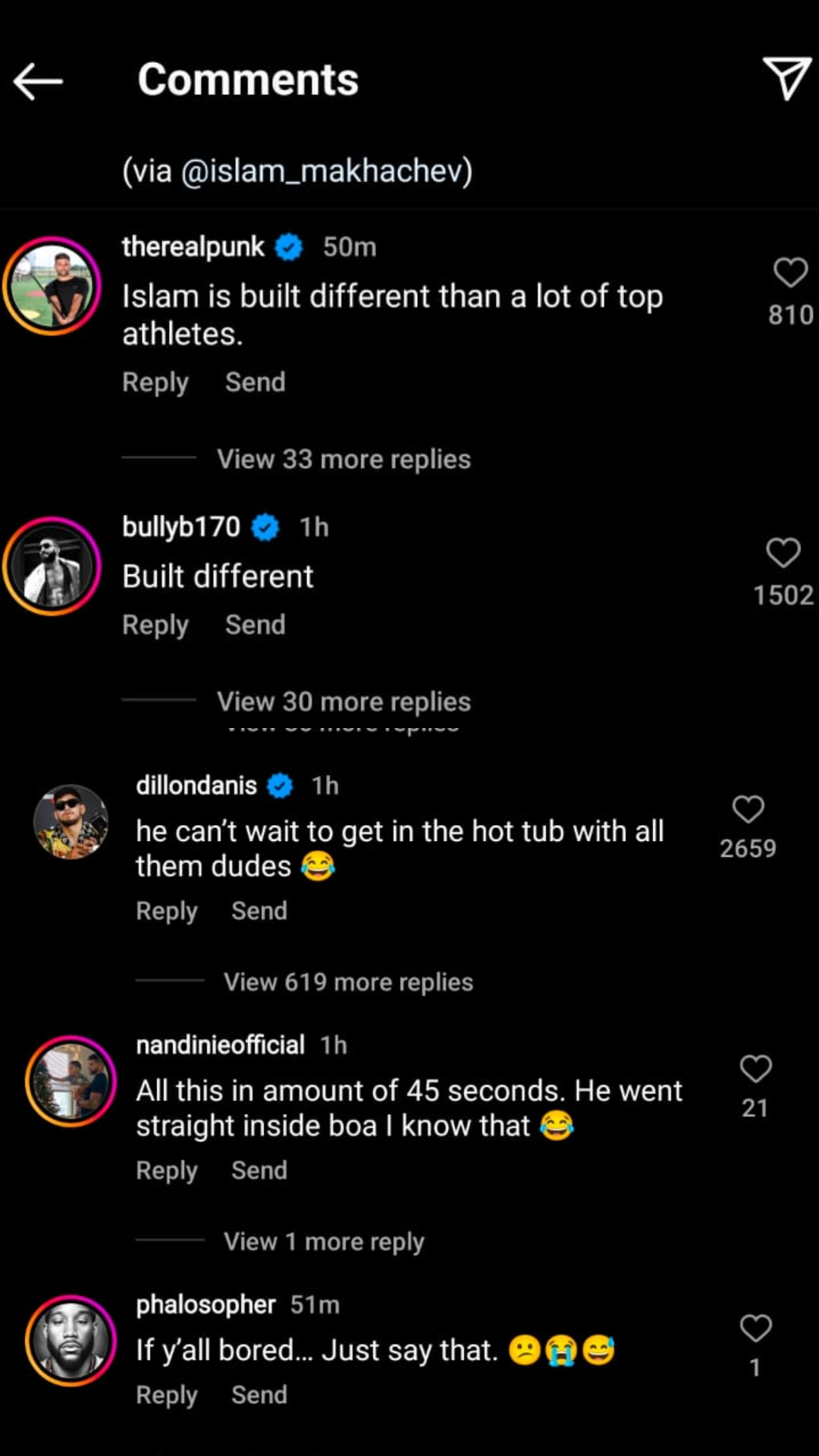
Task: Expand 33 more replies under therealpunk
Action: coord(344,459)
